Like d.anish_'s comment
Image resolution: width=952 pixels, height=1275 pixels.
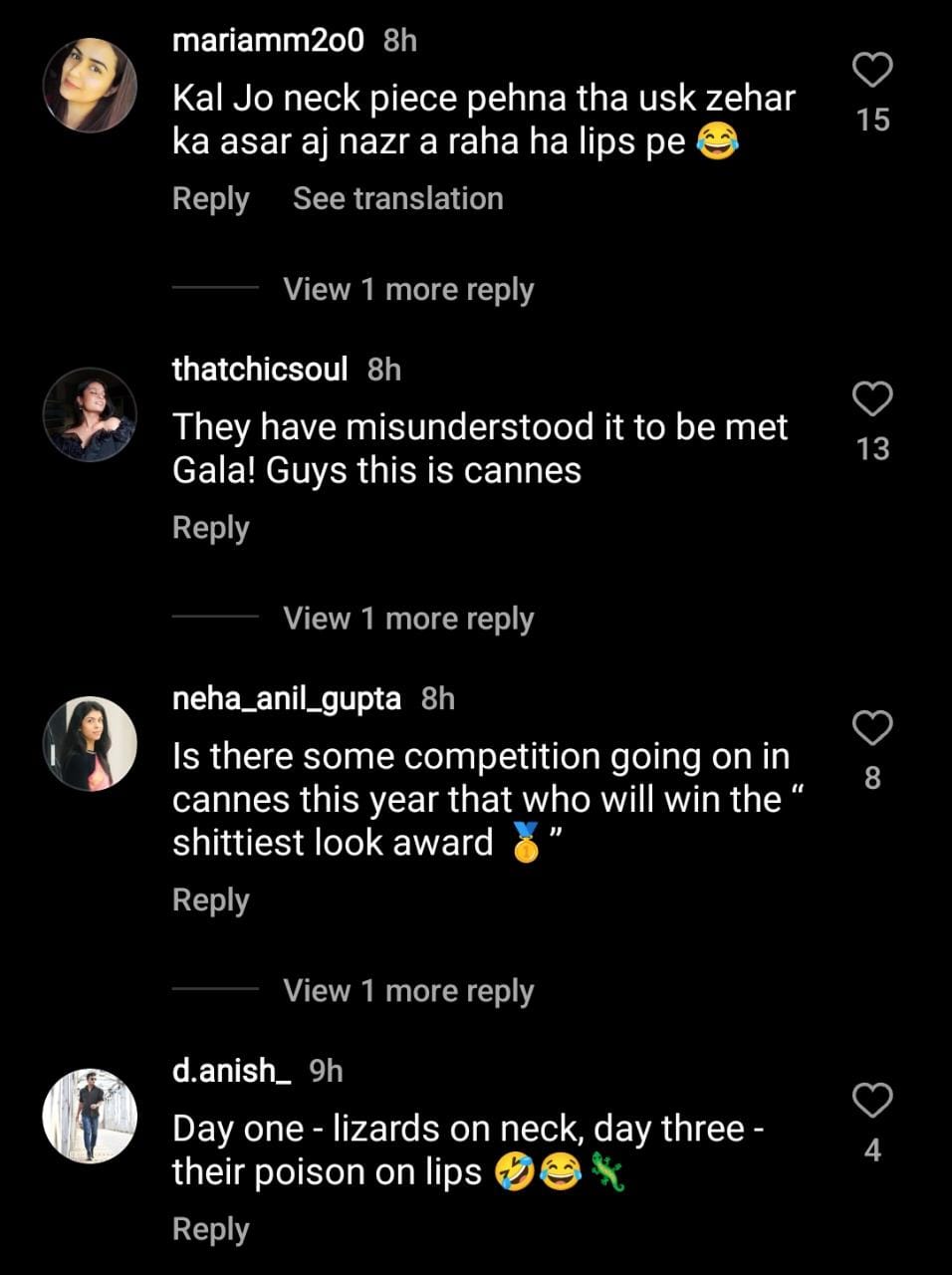coord(872,1101)
